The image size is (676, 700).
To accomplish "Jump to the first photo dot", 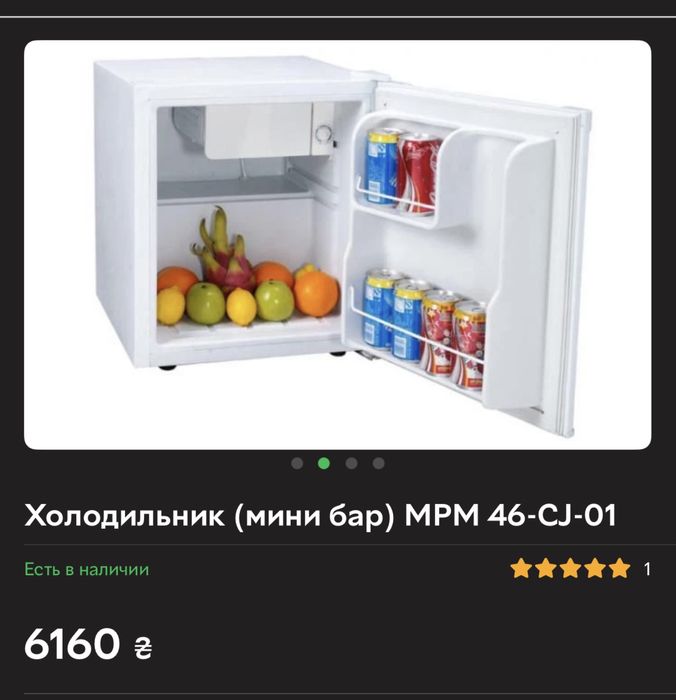I will pos(297,463).
